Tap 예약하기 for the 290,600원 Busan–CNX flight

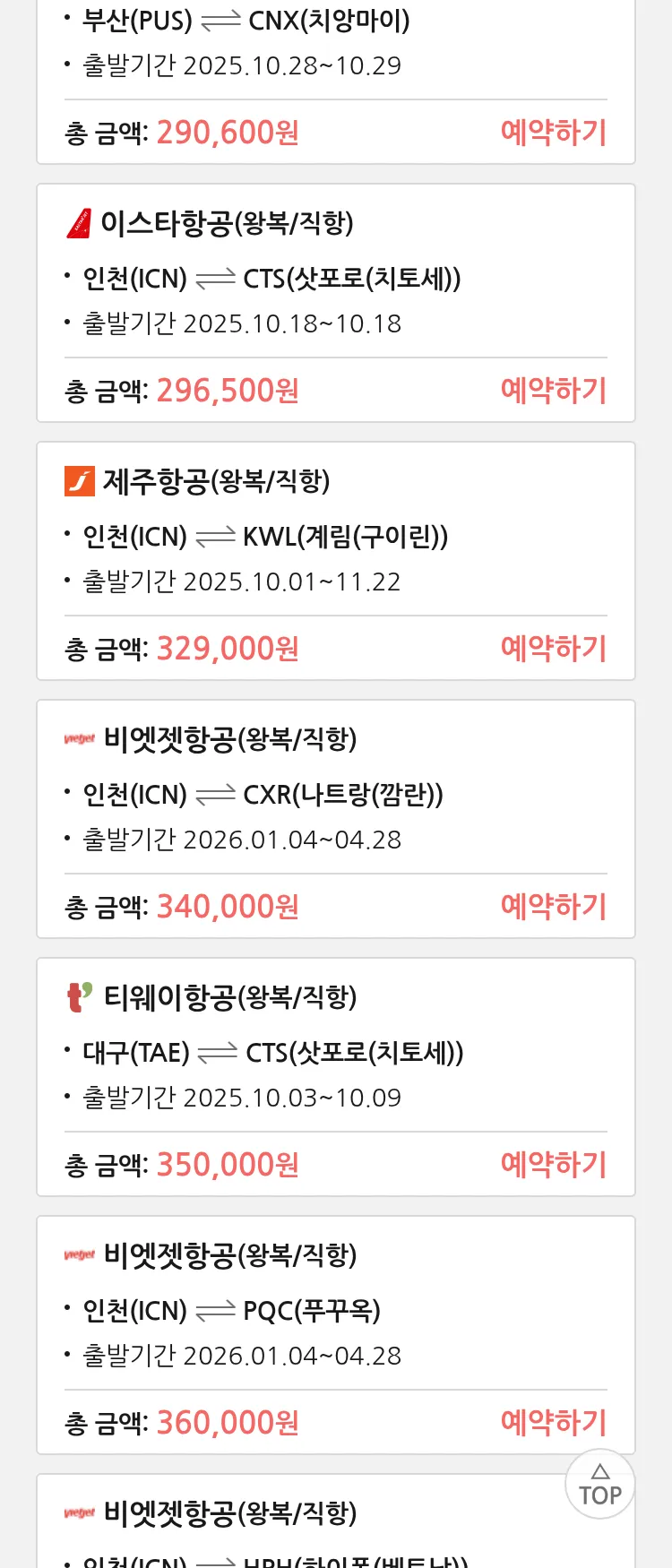(553, 133)
